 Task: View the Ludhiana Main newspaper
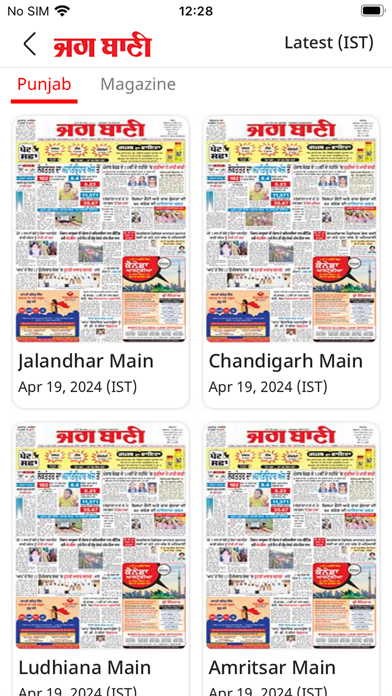tap(101, 559)
